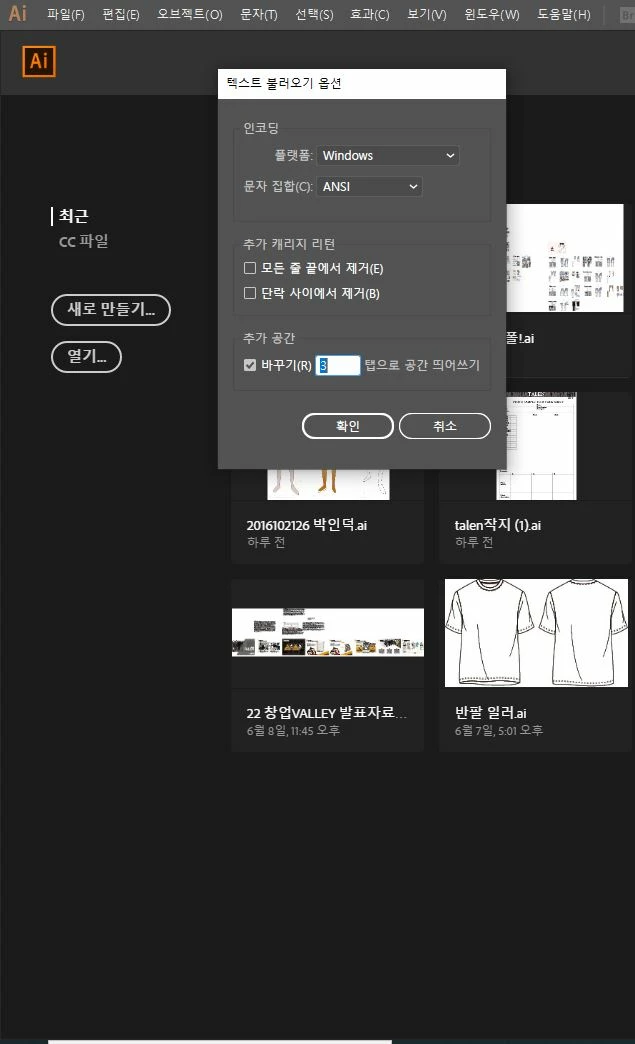This screenshot has height=1044, width=635.
Task: Open the 선택(S) menu
Action: point(314,15)
